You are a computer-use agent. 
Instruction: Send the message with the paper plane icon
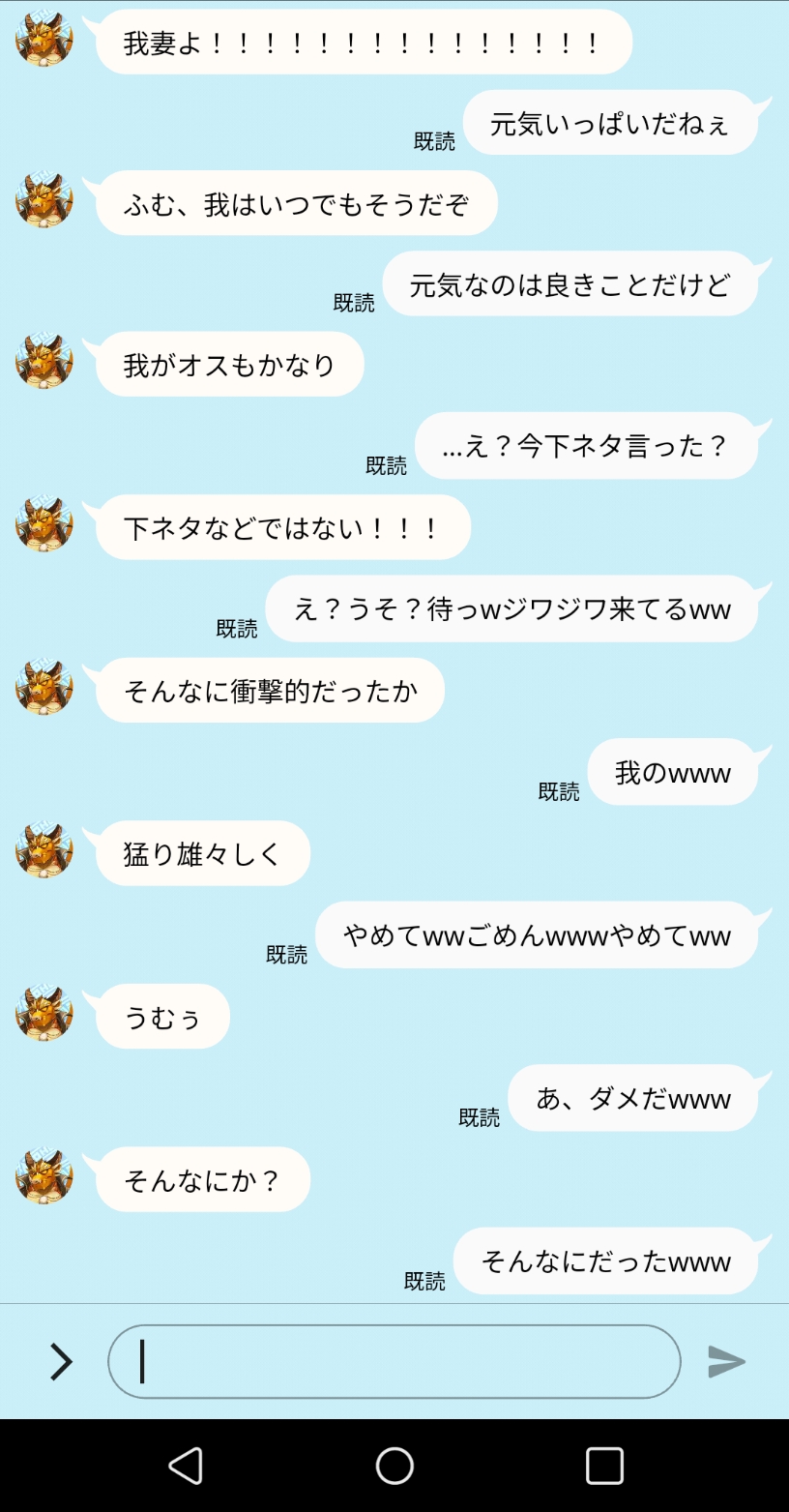(x=726, y=1361)
